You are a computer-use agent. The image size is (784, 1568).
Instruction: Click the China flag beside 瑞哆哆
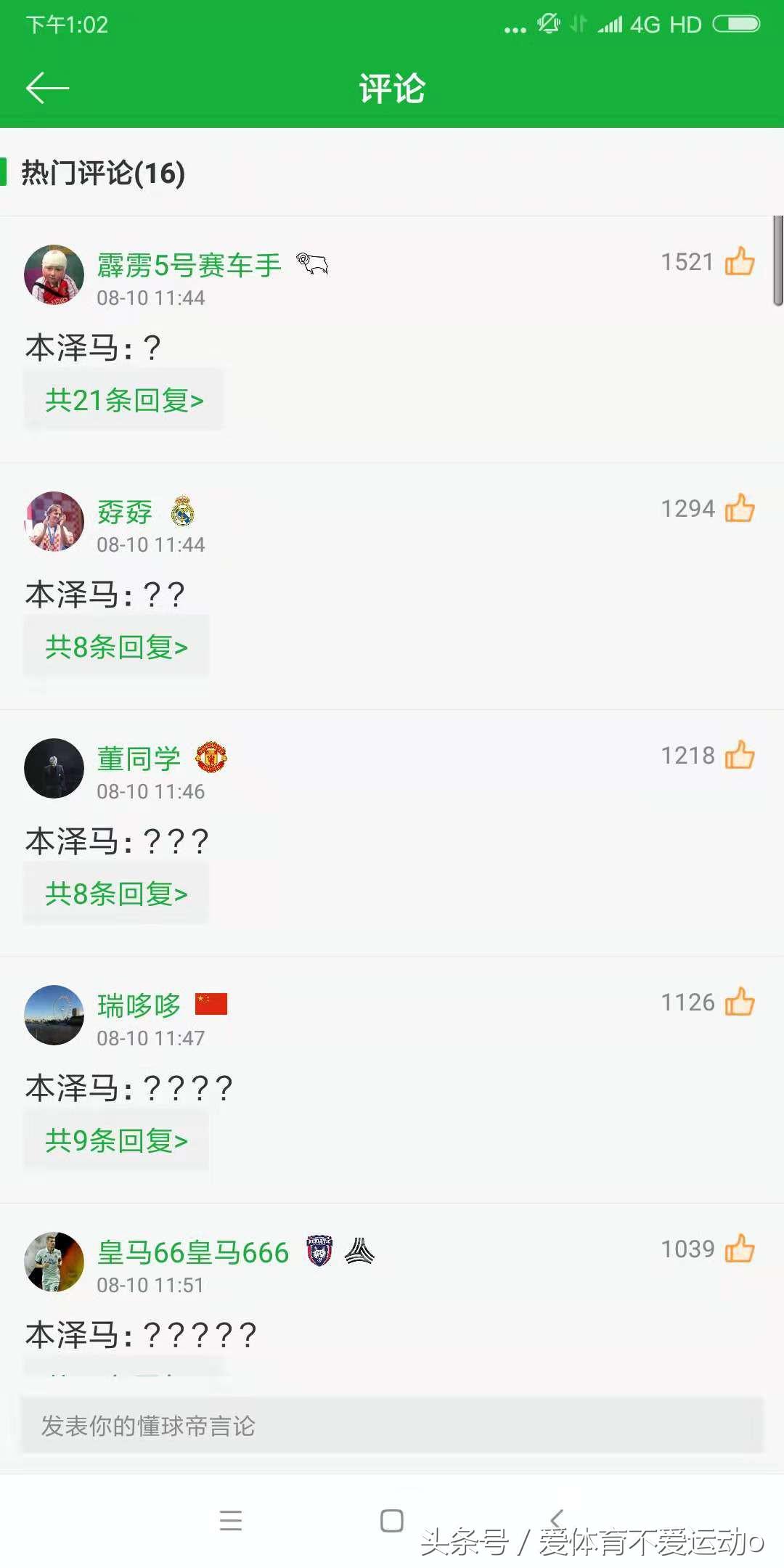tap(211, 1004)
